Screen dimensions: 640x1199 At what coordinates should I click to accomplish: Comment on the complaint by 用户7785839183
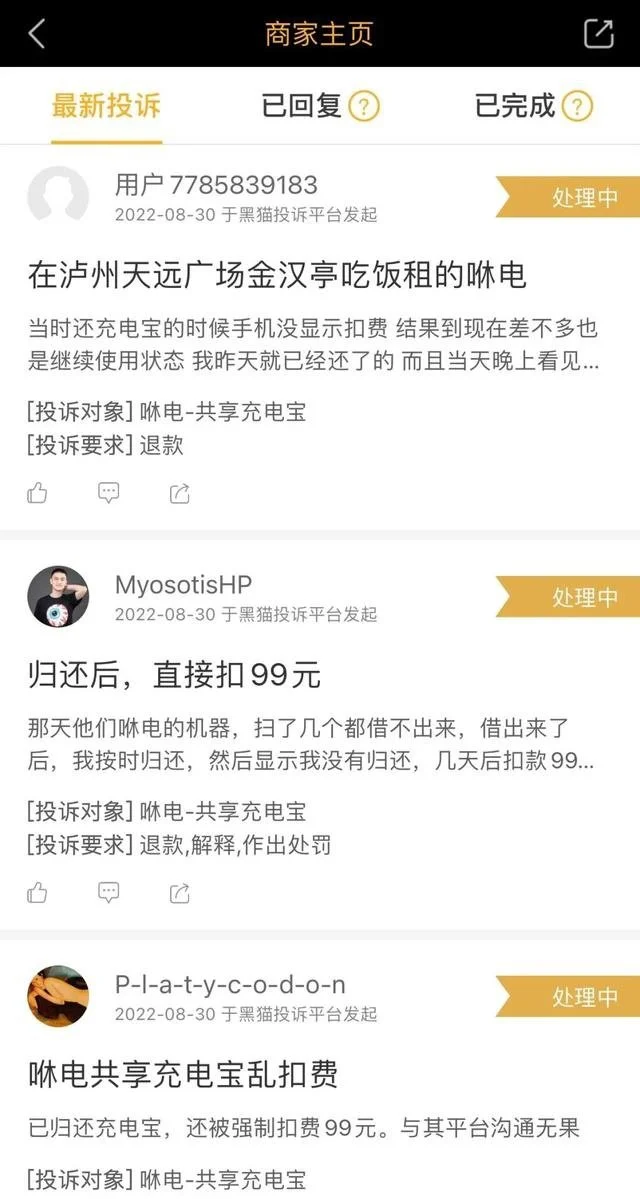tap(109, 492)
